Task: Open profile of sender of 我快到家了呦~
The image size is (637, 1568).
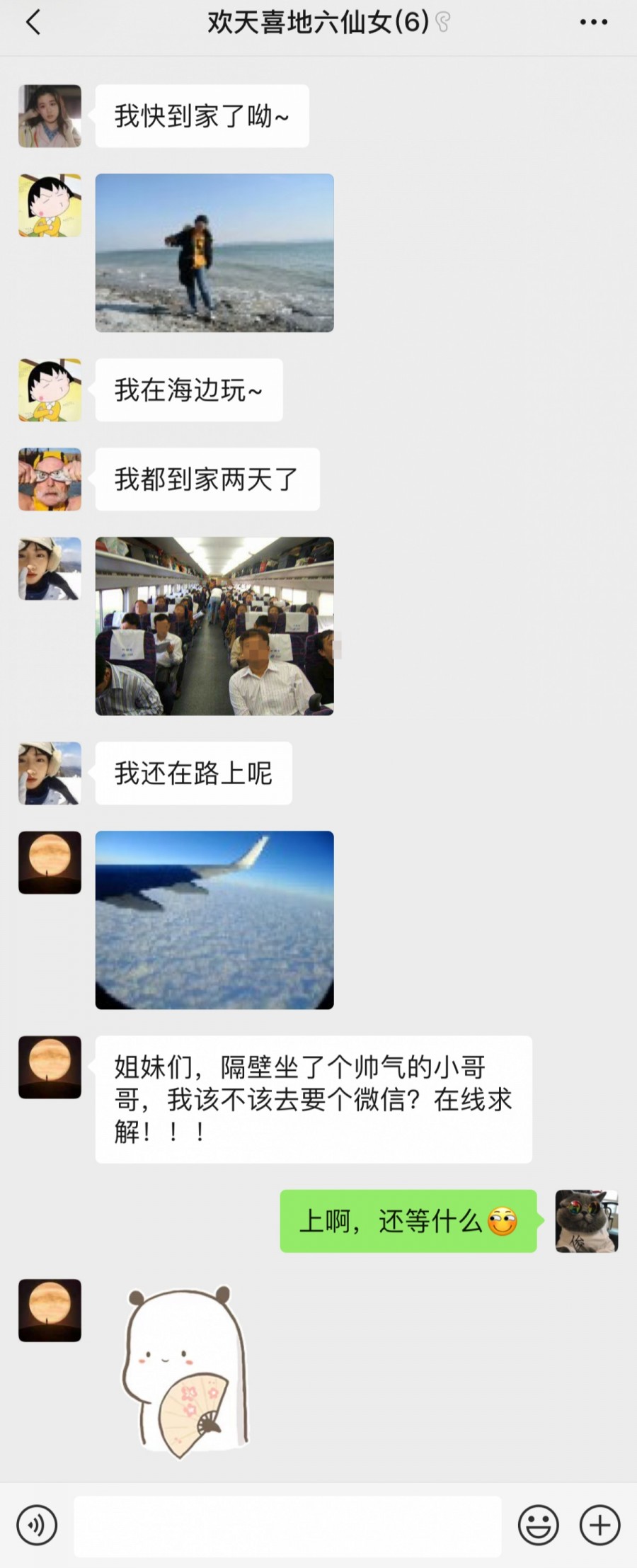Action: tap(50, 116)
